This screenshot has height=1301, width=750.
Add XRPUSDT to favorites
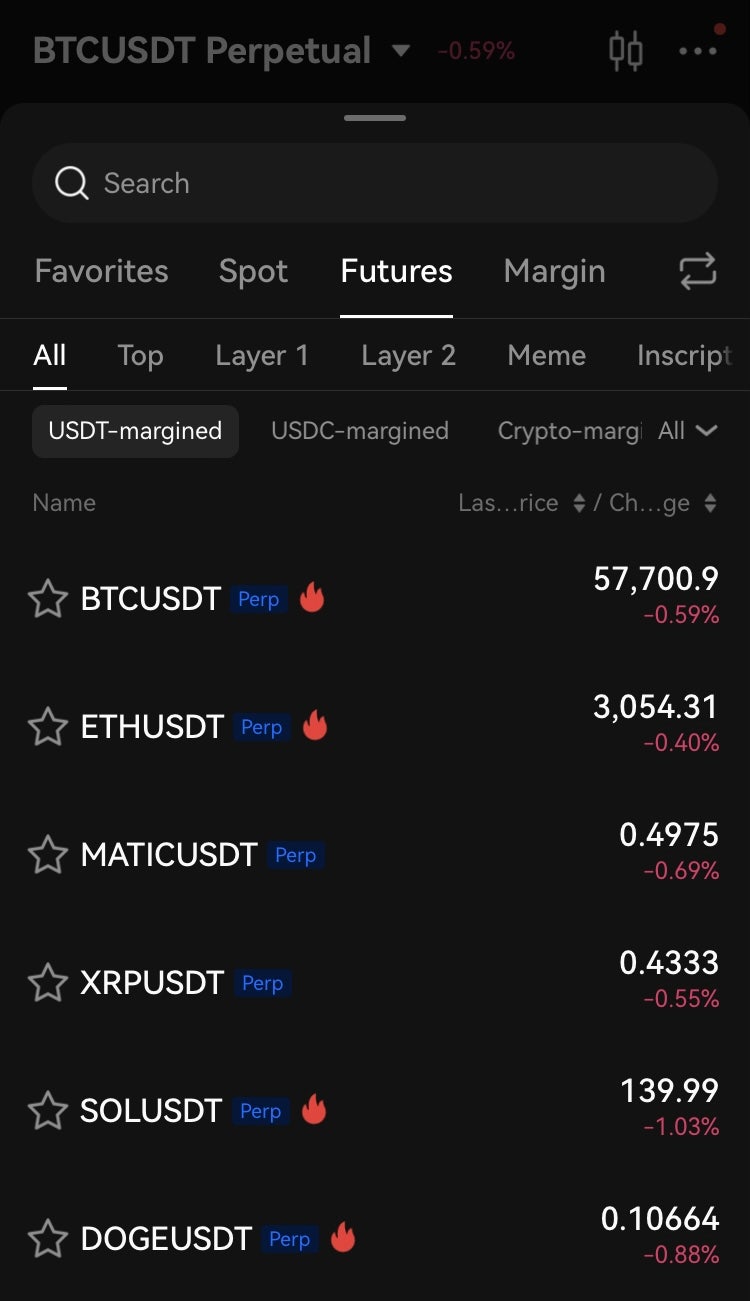click(x=47, y=983)
